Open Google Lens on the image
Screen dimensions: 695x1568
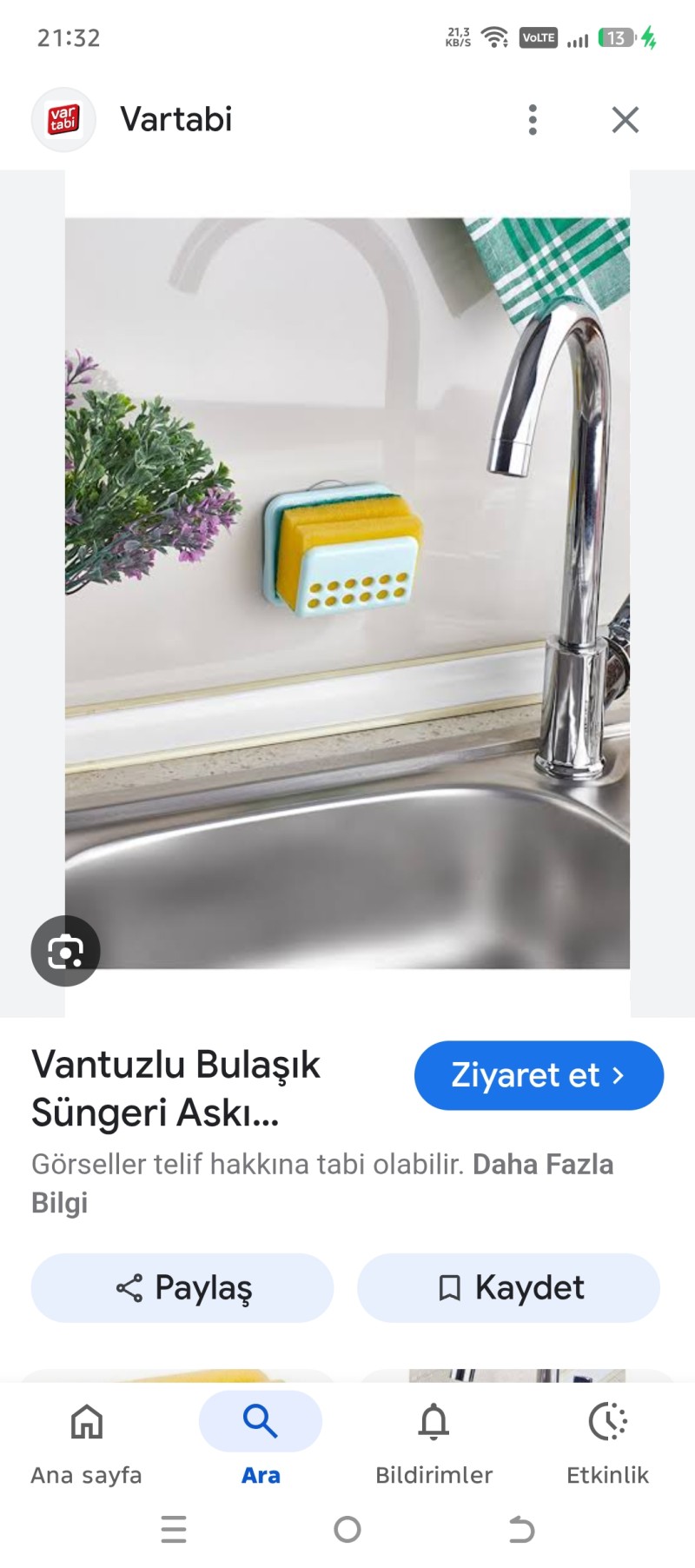click(x=66, y=951)
